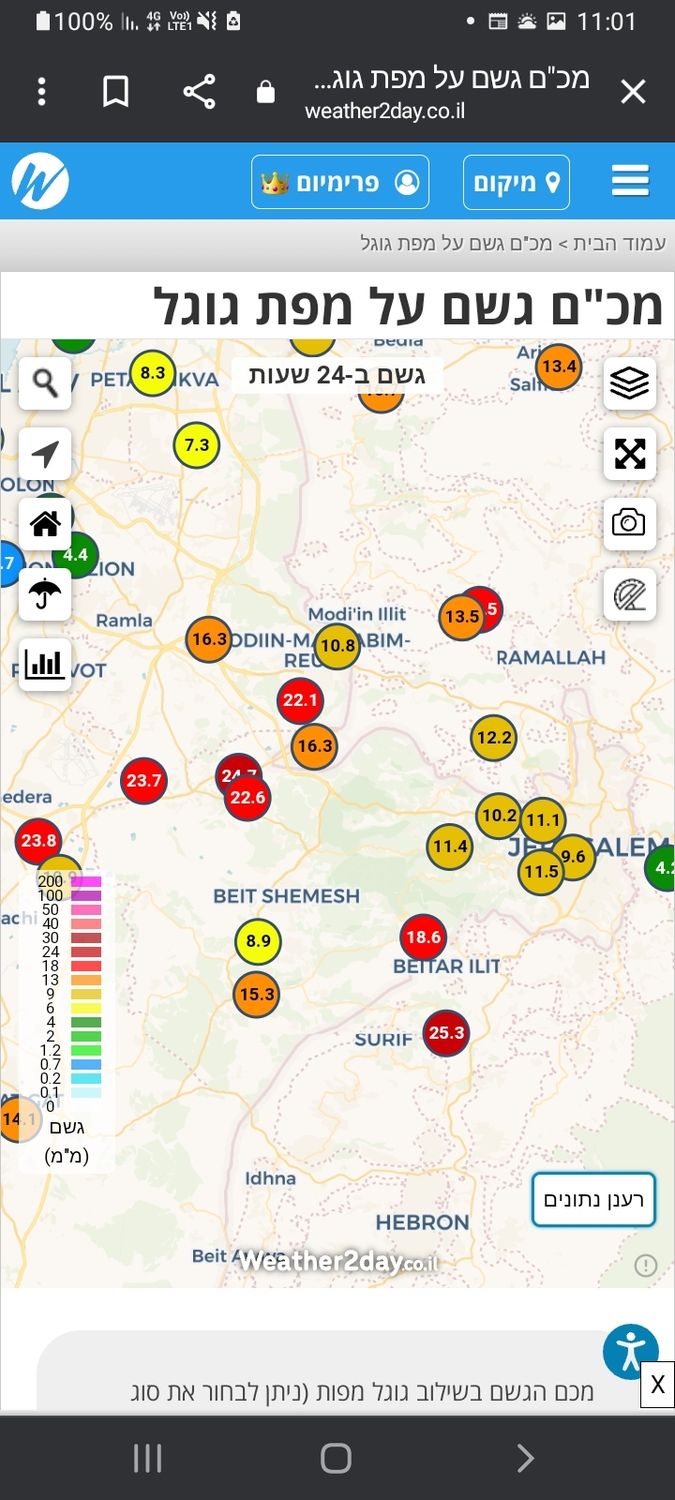This screenshot has width=675, height=1500.
Task: Open the פרימיום premium button
Action: (x=340, y=182)
